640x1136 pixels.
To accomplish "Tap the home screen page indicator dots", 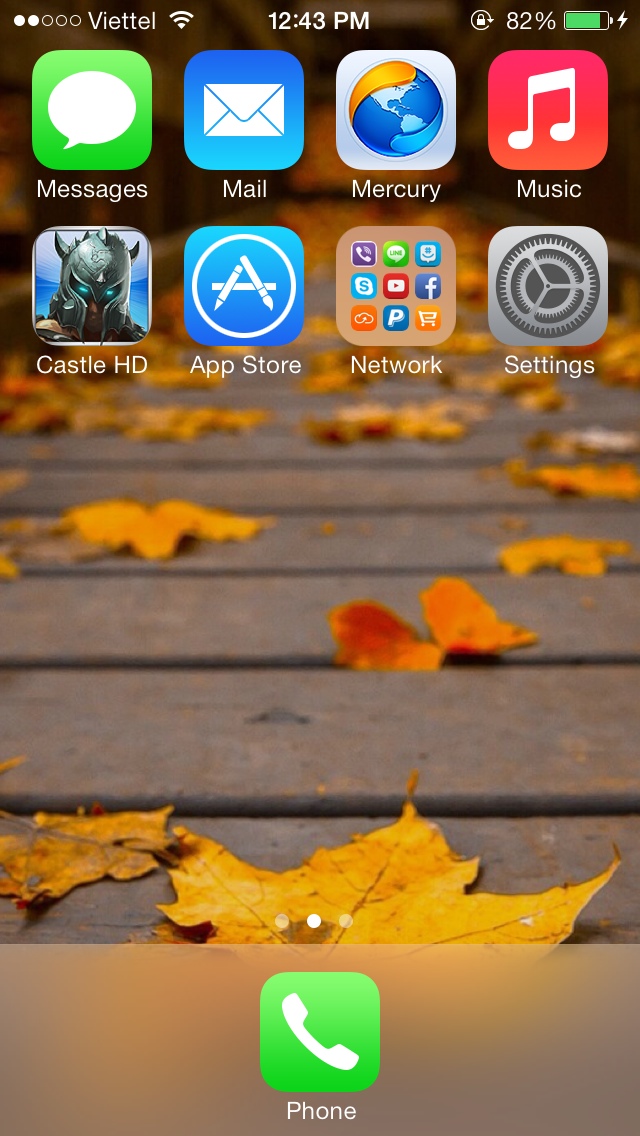I will click(314, 921).
